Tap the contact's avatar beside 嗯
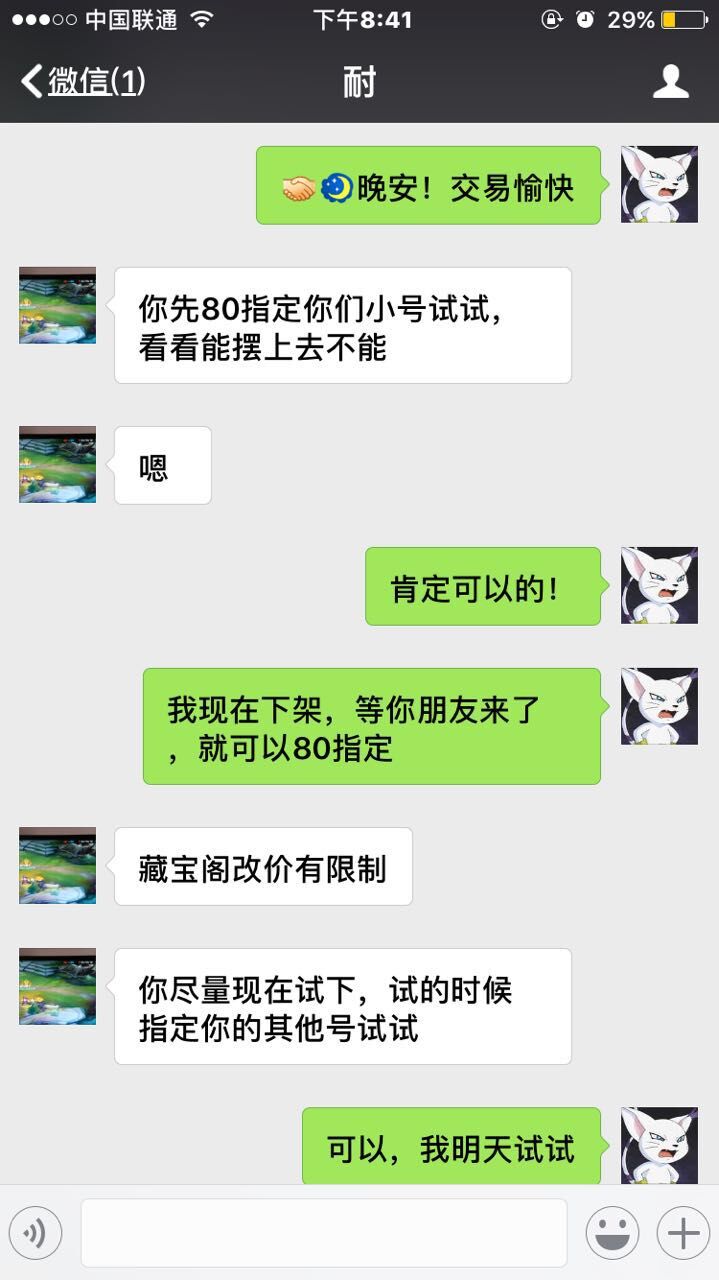This screenshot has height=1280, width=719. point(58,465)
